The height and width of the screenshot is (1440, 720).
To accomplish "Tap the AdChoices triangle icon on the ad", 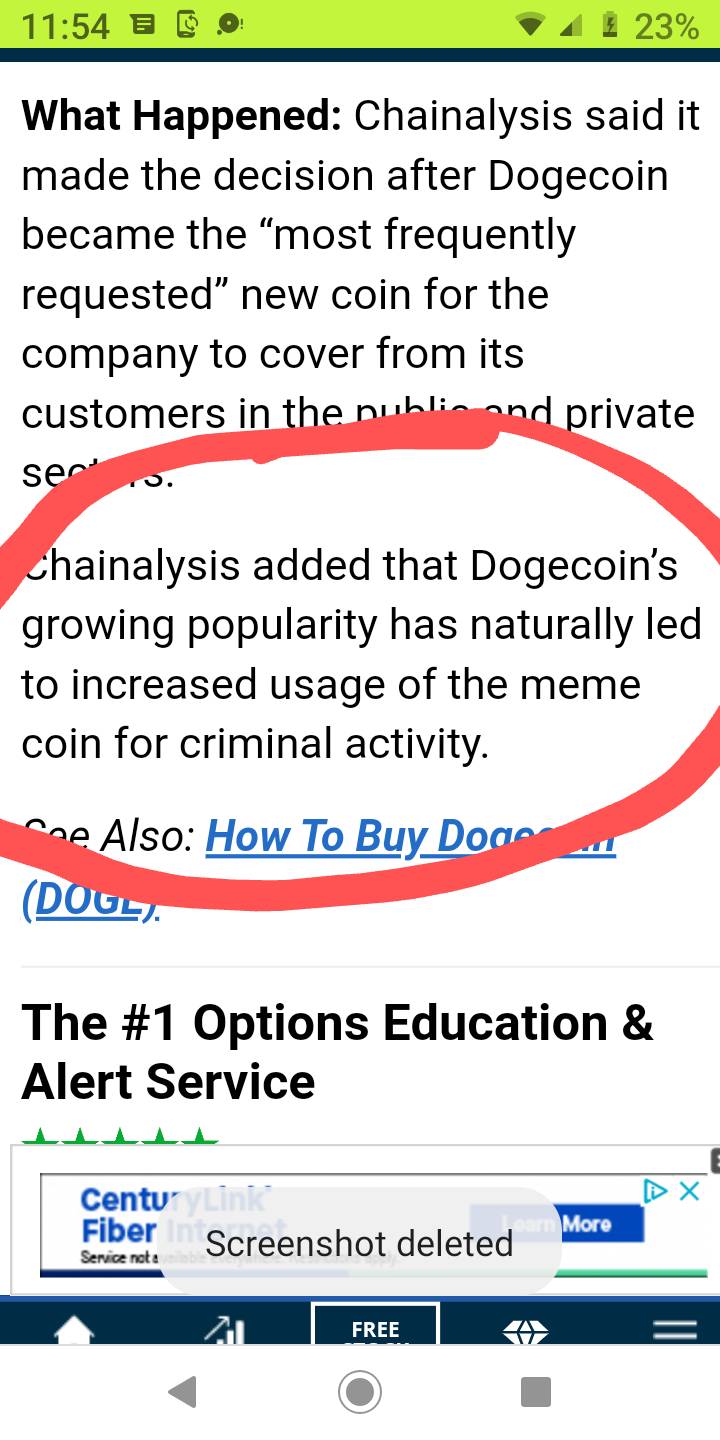I will [x=657, y=1191].
